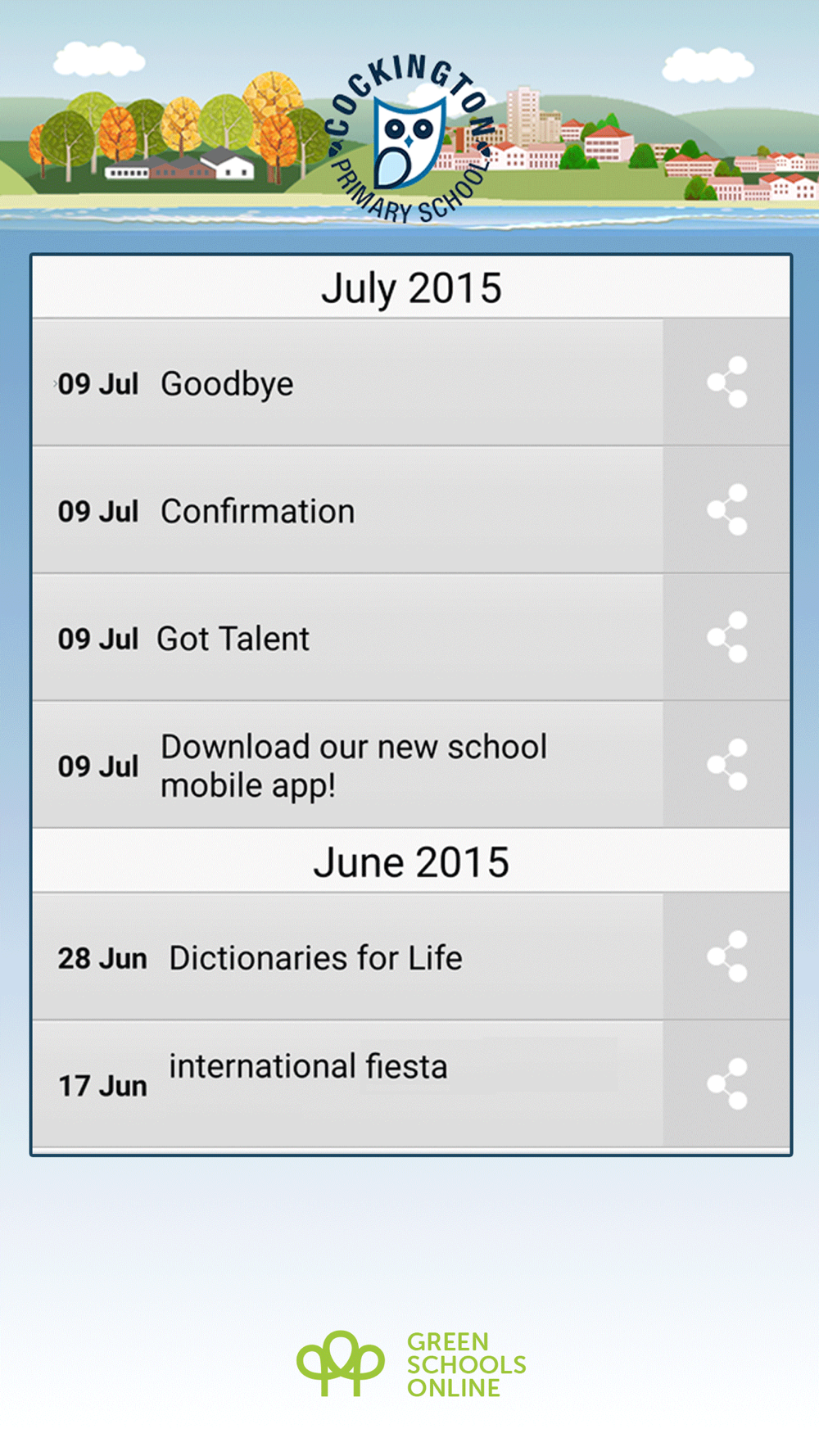Image resolution: width=819 pixels, height=1456 pixels.
Task: Share the Got Talent post
Action: tap(727, 638)
